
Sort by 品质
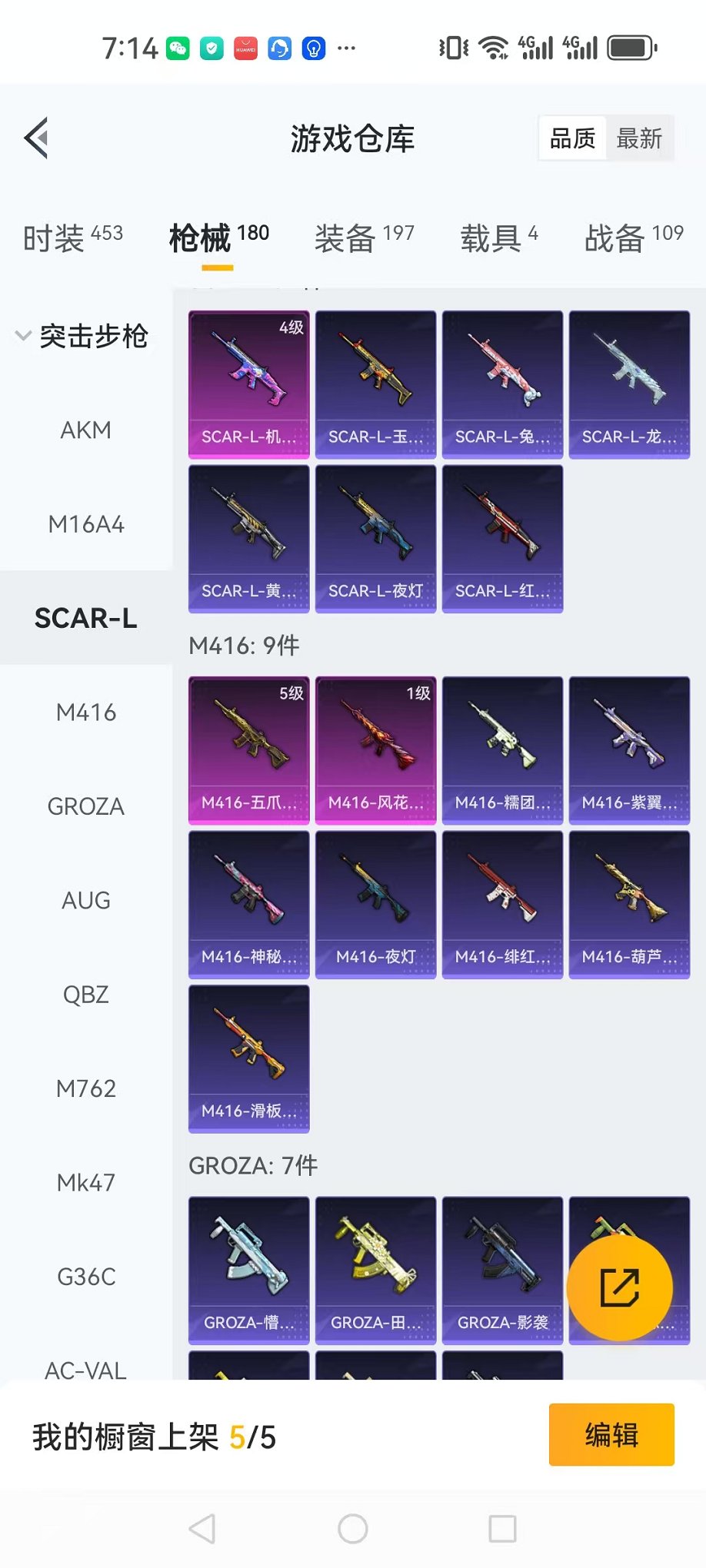coord(573,139)
